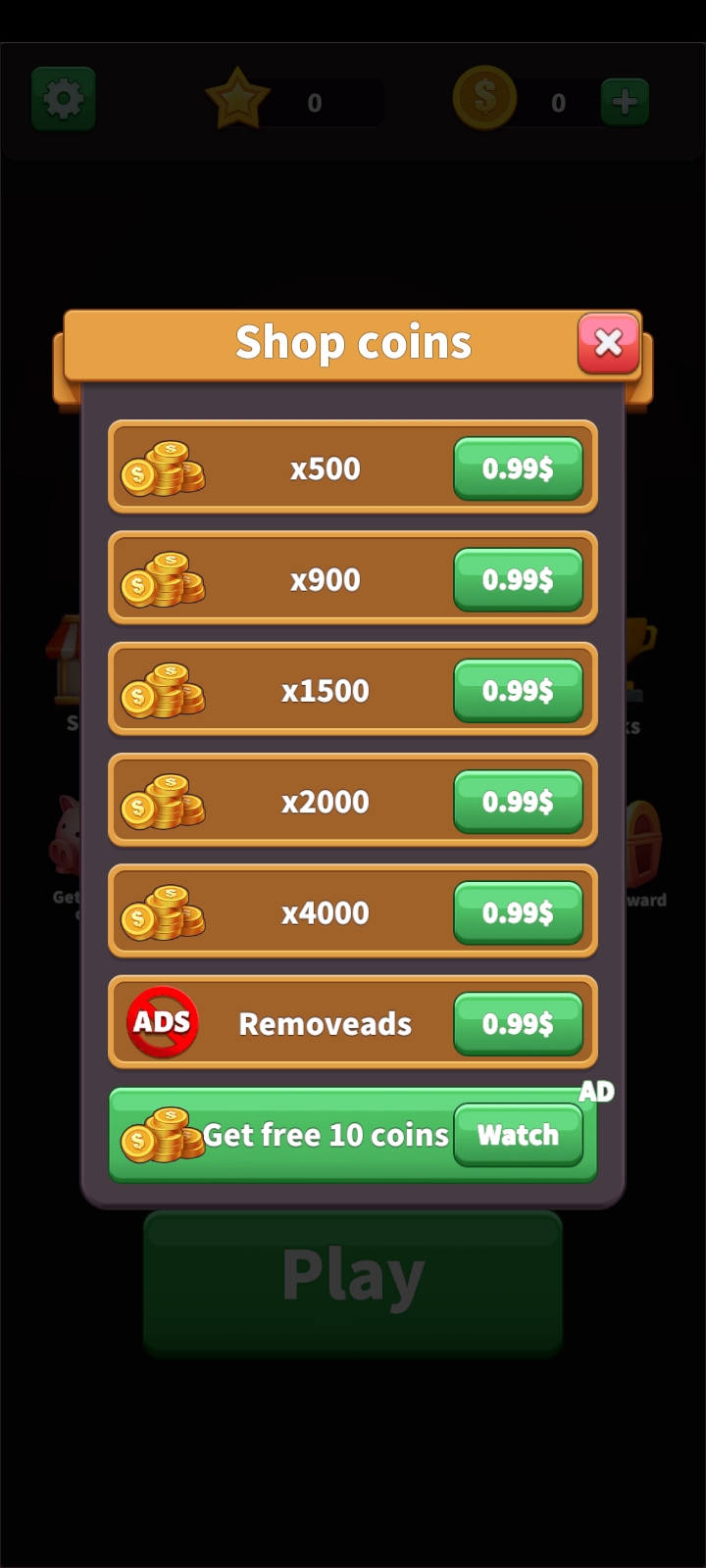Watch an ad for free 10 coins
Viewport: 706px width, 1568px height.
518,1135
